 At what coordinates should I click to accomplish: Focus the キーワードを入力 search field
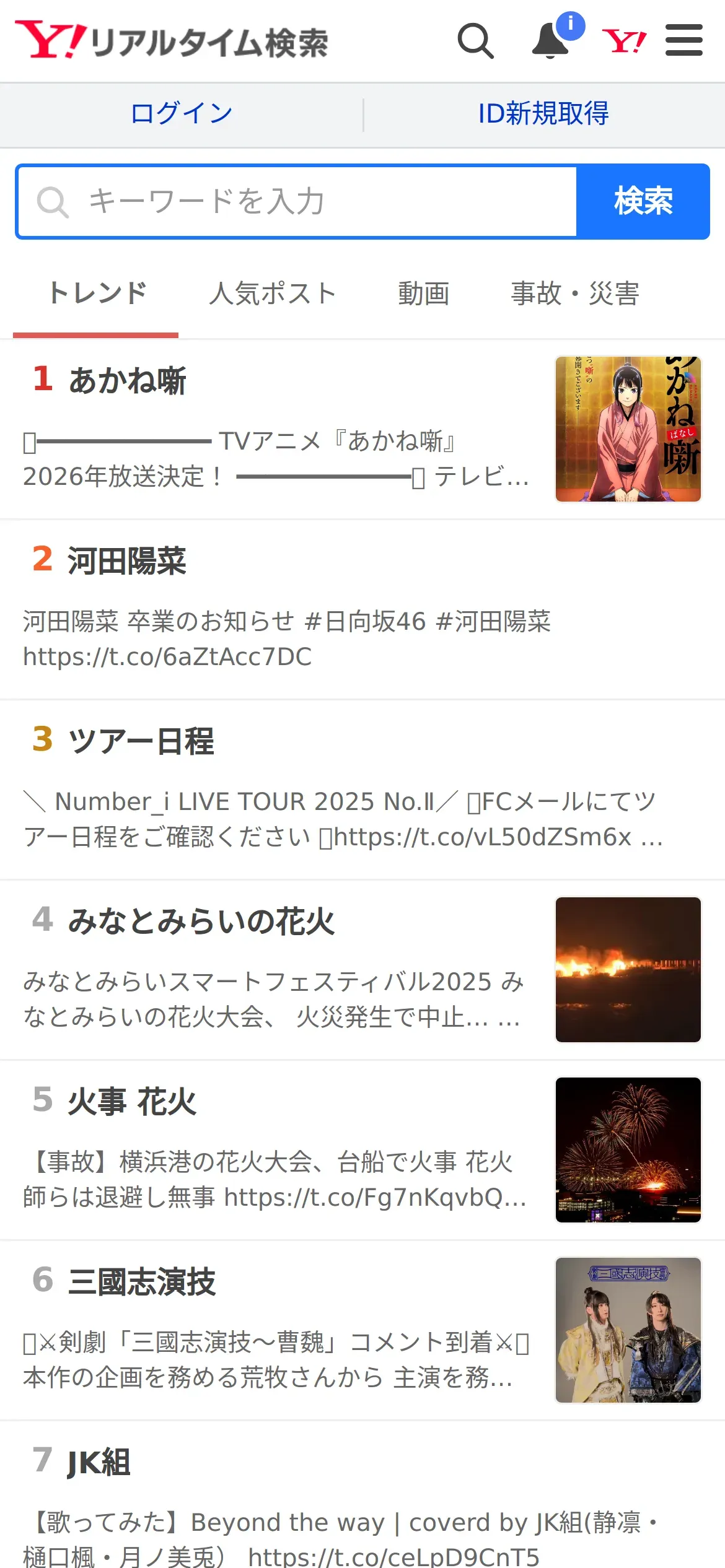(x=297, y=202)
